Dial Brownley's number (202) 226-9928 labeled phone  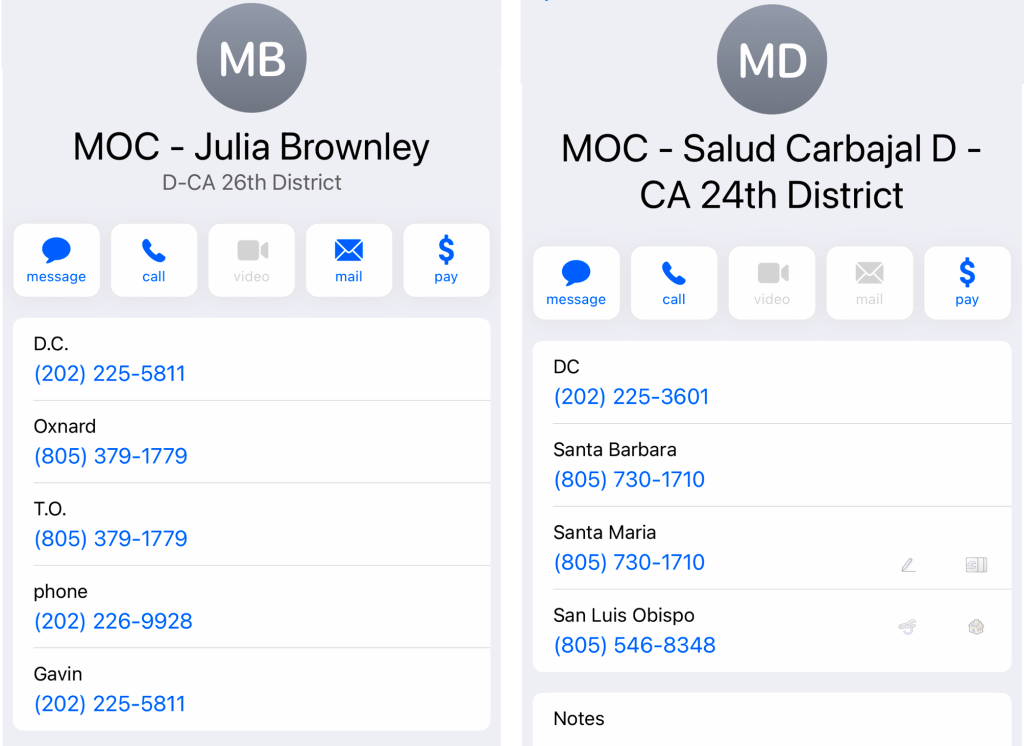(113, 621)
